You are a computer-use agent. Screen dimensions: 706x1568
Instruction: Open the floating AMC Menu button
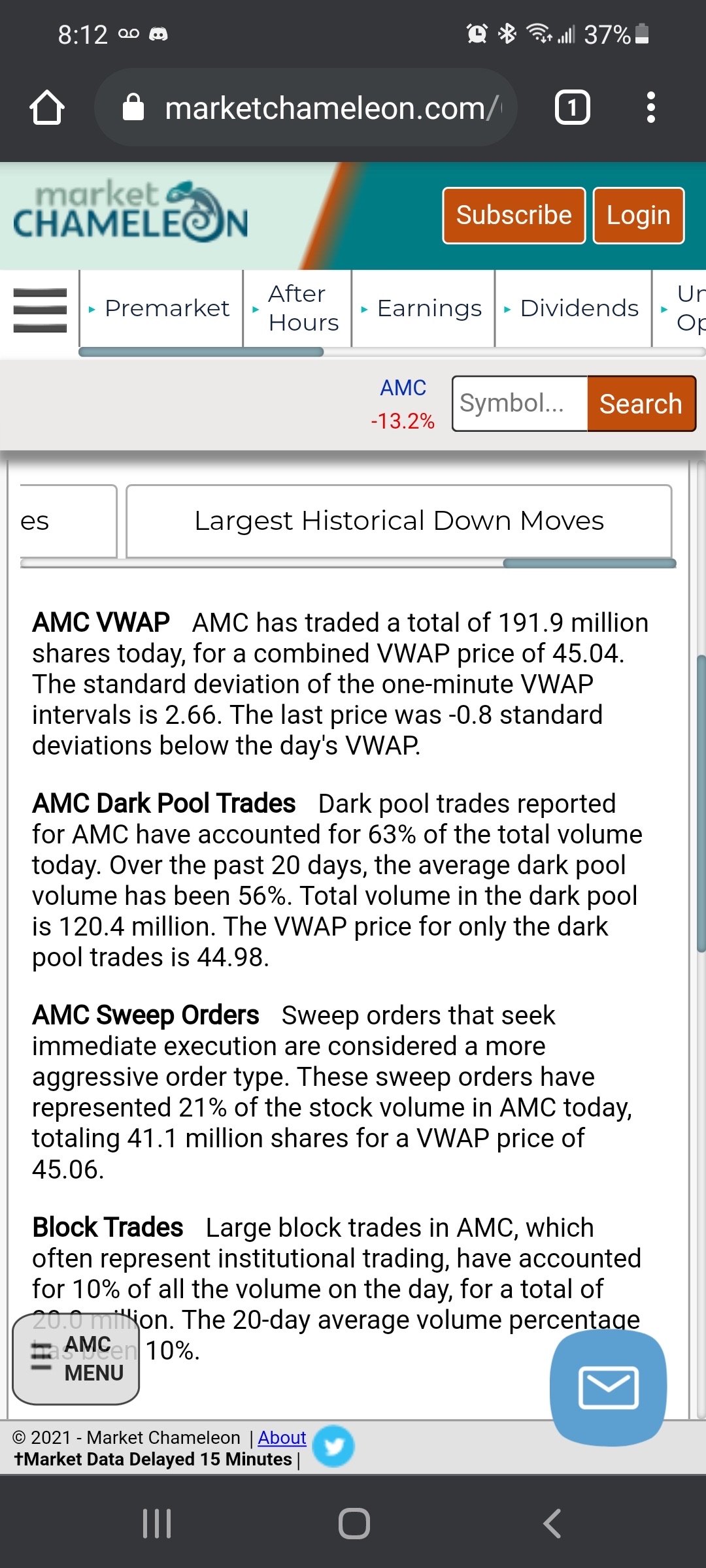(76, 1359)
